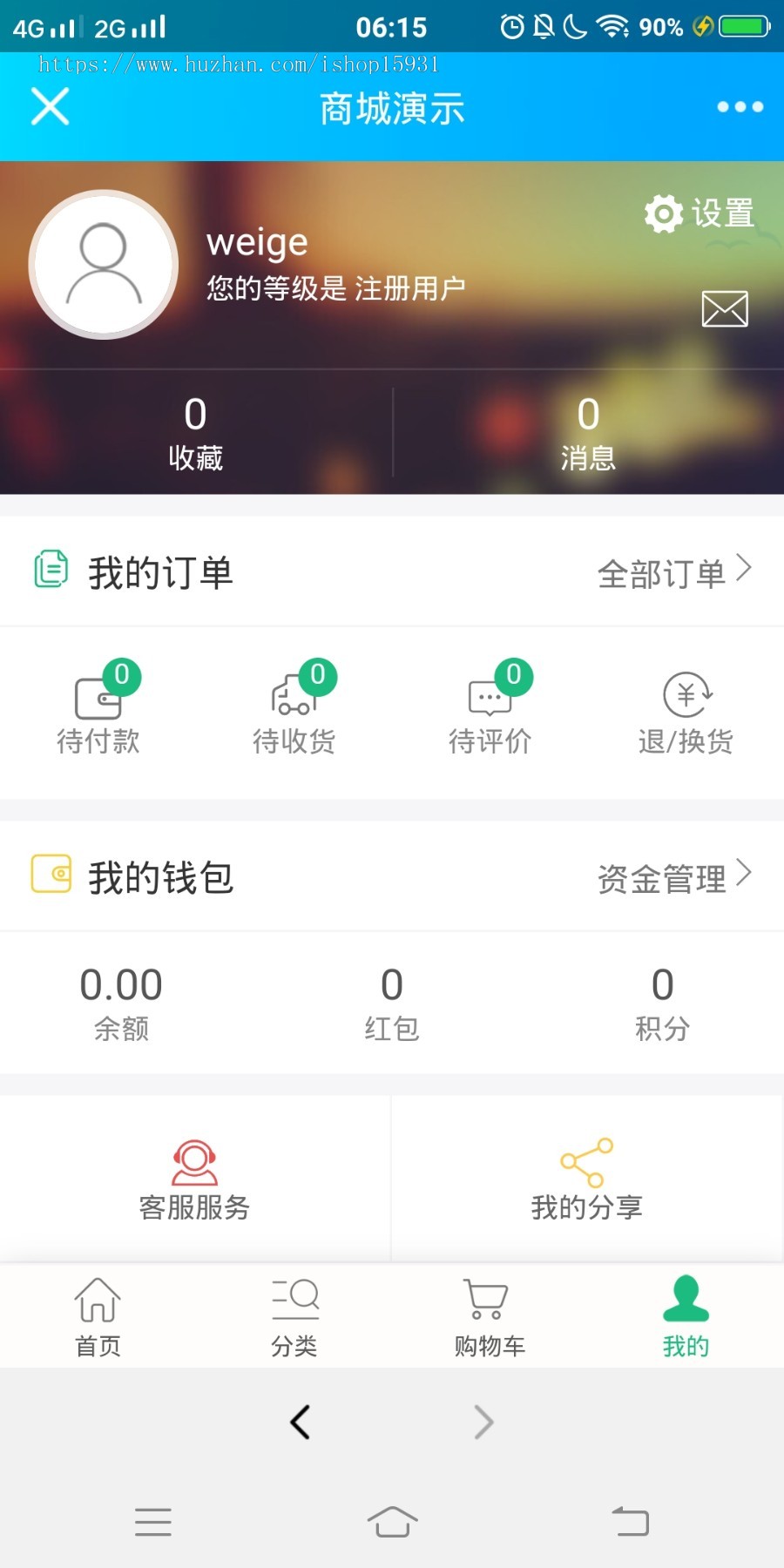Image resolution: width=784 pixels, height=1568 pixels.
Task: Open 待收货 pending delivery orders
Action: coord(294,712)
